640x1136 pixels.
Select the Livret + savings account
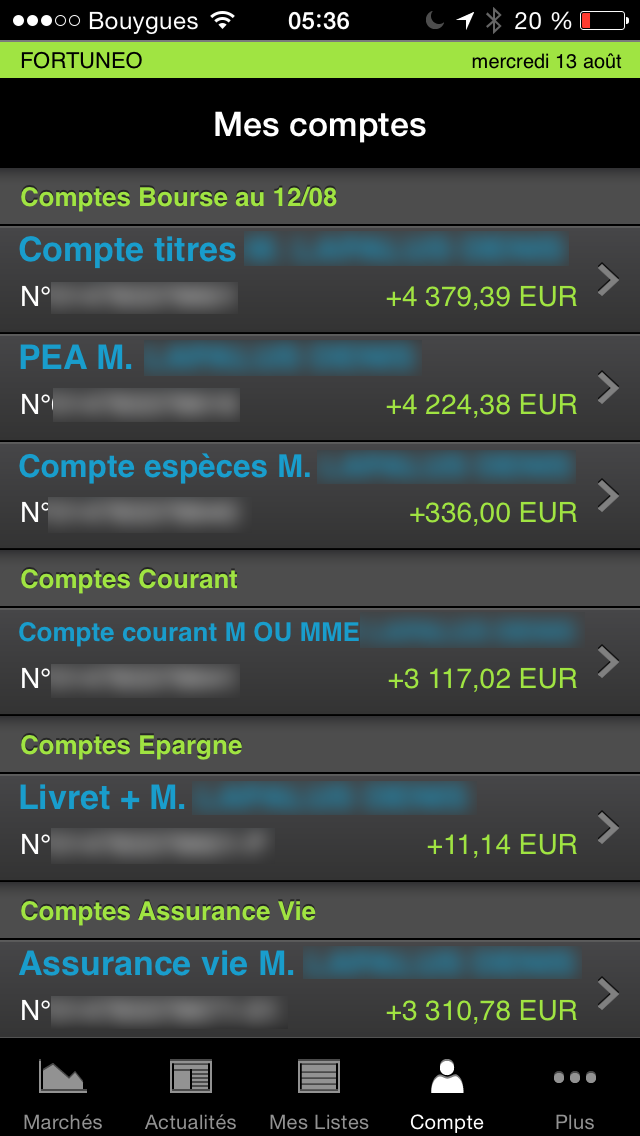point(320,827)
